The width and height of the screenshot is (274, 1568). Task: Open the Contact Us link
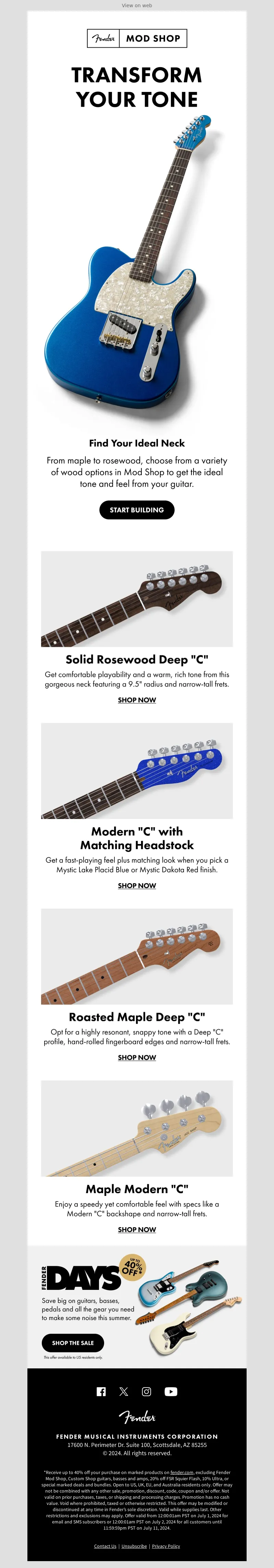[x=105, y=1546]
